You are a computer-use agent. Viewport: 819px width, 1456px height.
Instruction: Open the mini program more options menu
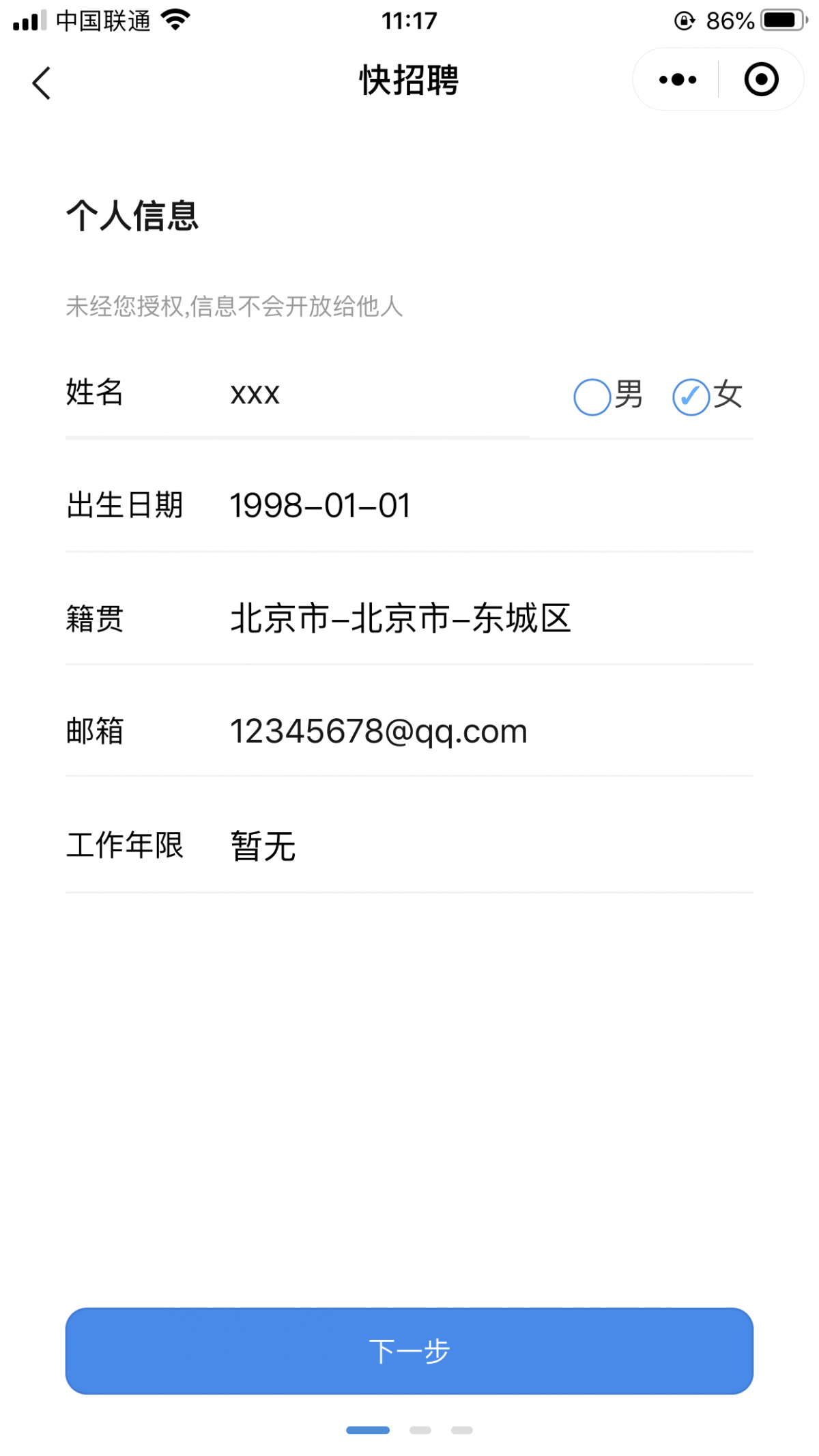click(677, 80)
